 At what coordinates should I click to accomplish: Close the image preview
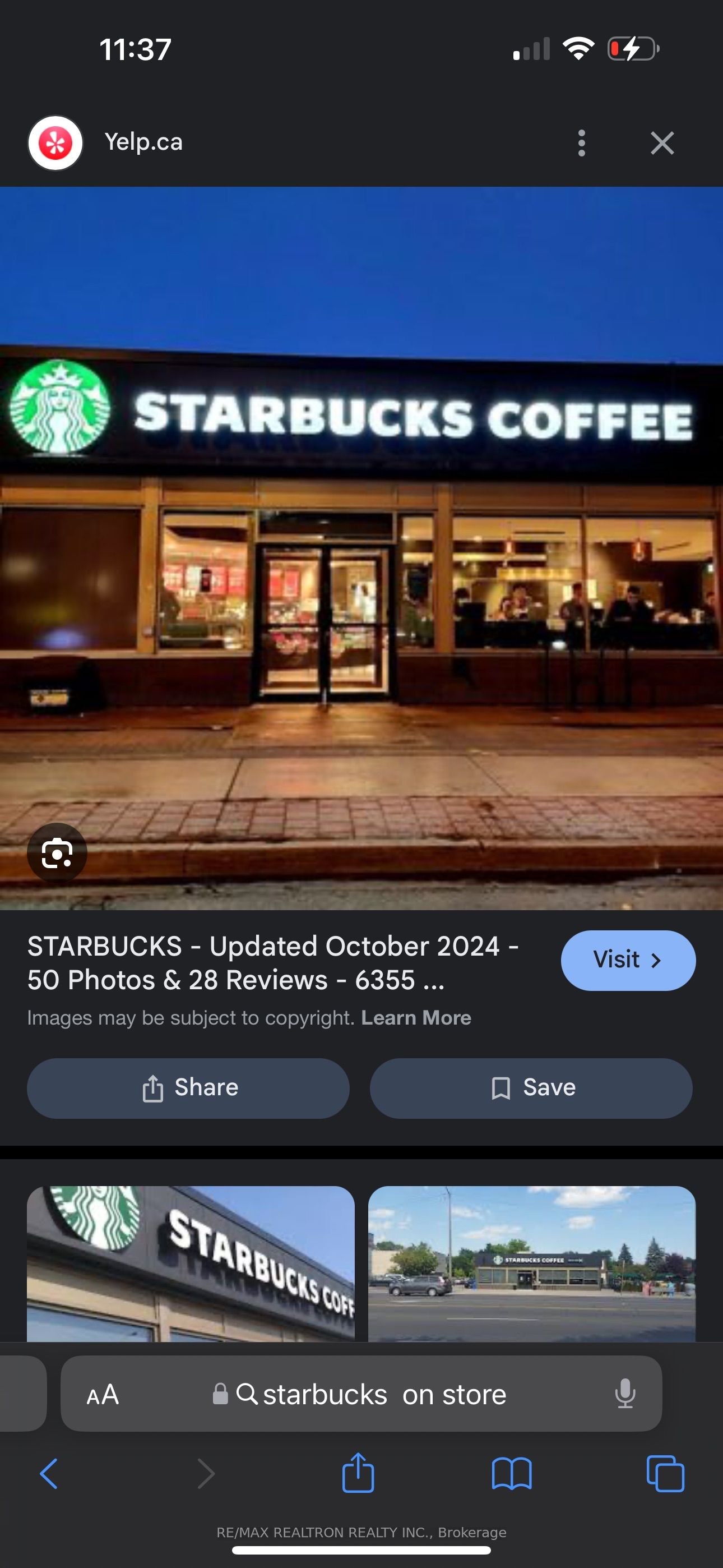pyautogui.click(x=661, y=143)
